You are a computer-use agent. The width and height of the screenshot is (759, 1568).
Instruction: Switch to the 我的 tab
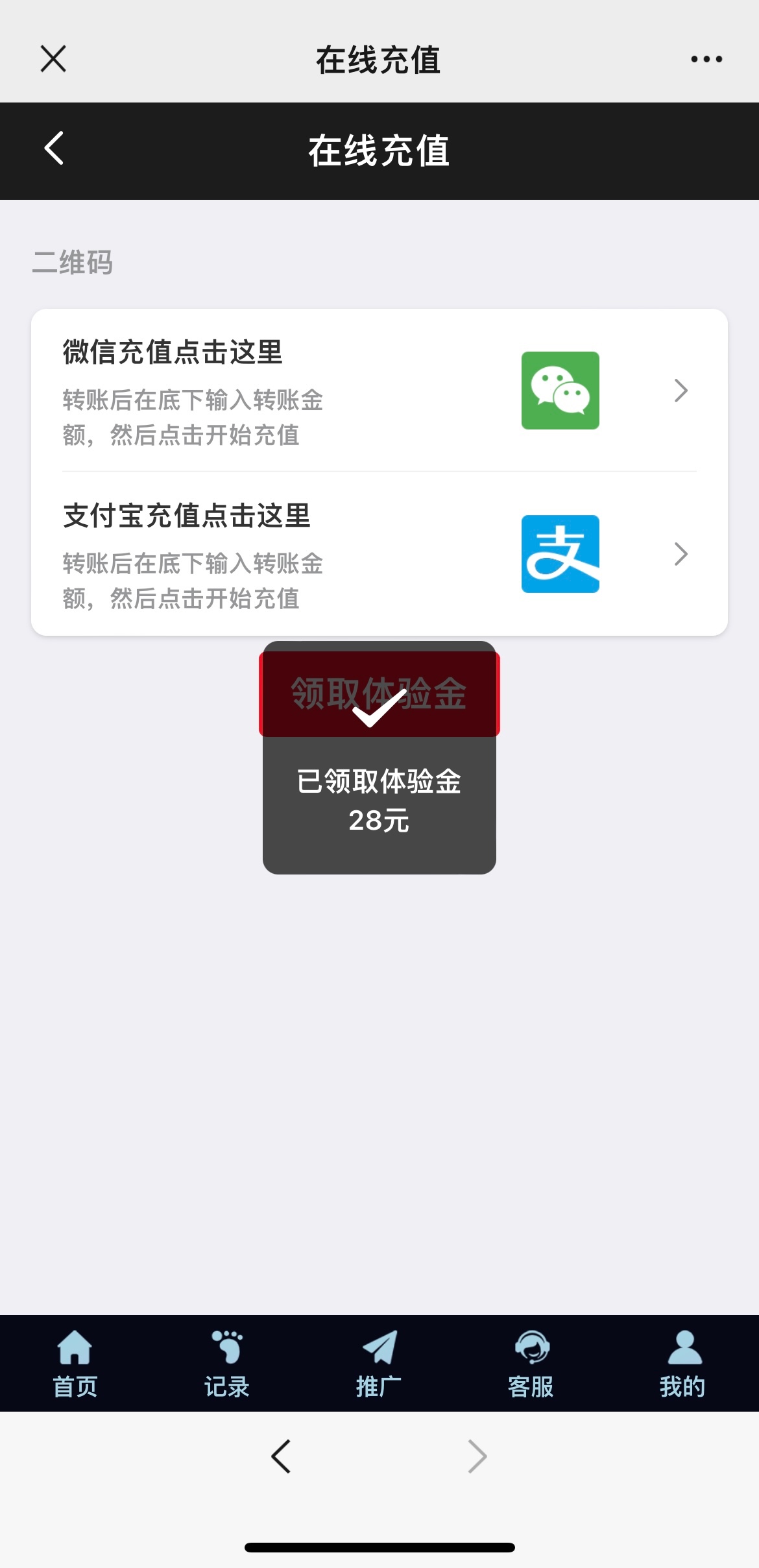tap(682, 1362)
